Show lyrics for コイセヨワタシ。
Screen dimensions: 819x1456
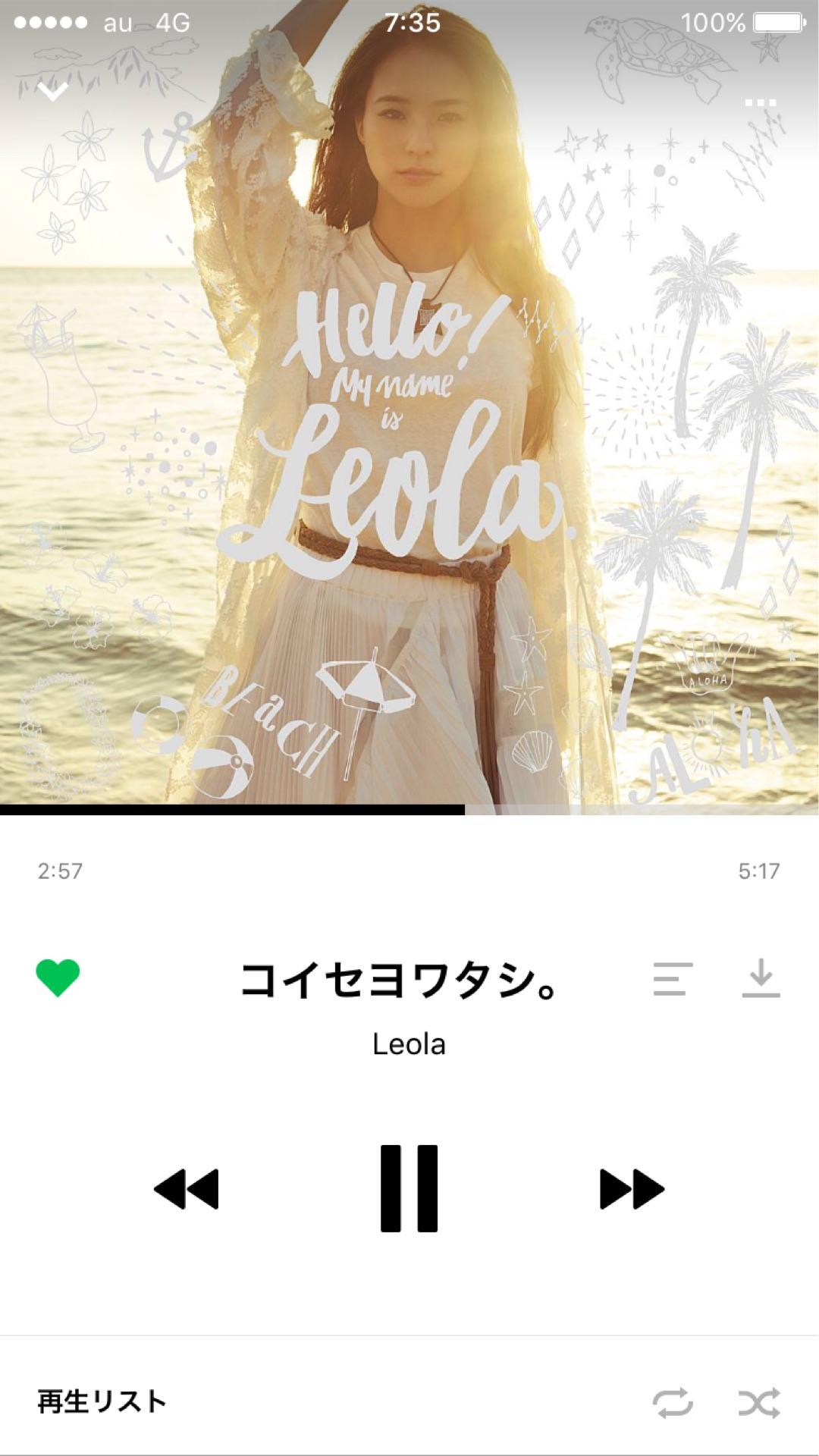pyautogui.click(x=673, y=978)
